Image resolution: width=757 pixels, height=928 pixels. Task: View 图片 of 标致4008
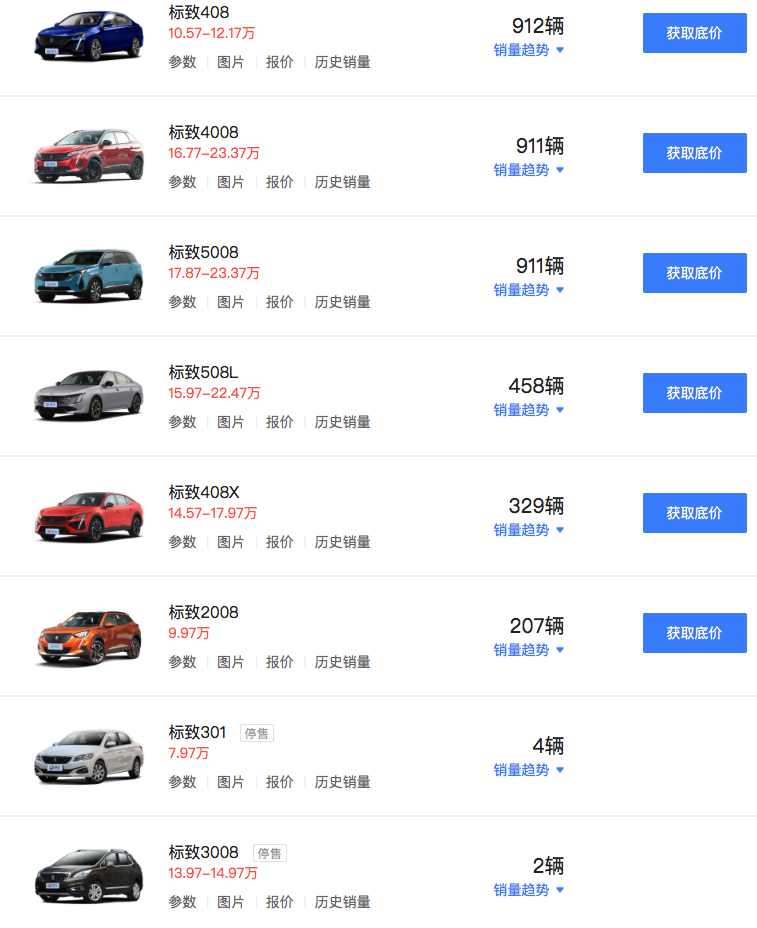click(x=231, y=182)
